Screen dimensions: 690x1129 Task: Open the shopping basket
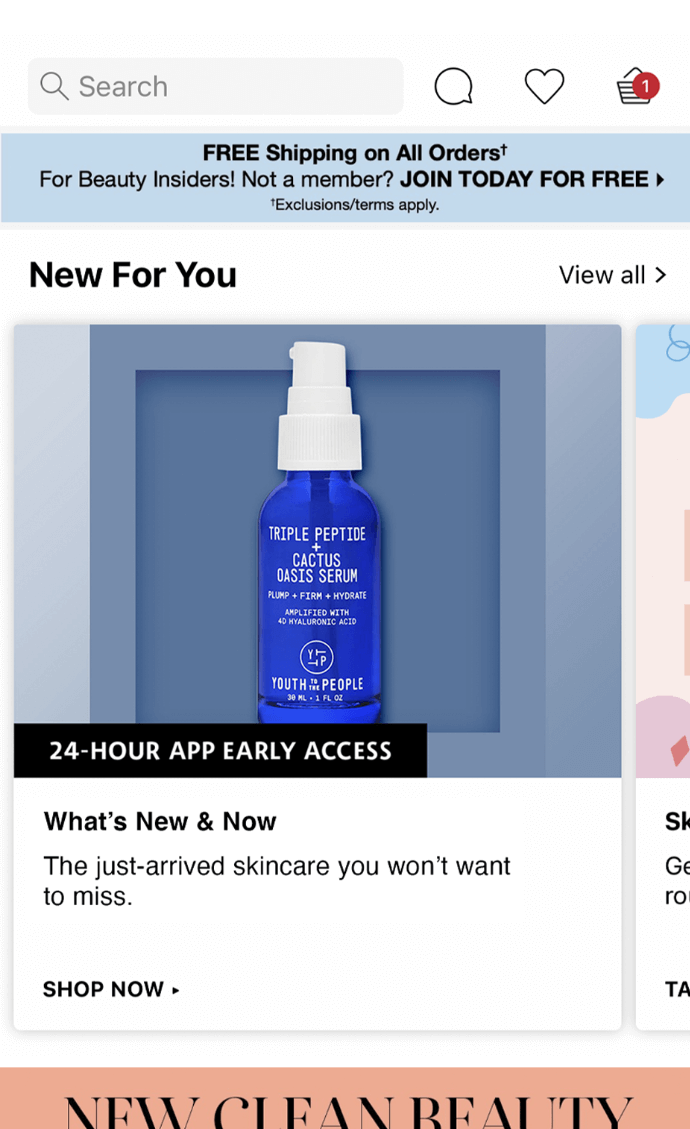(636, 86)
